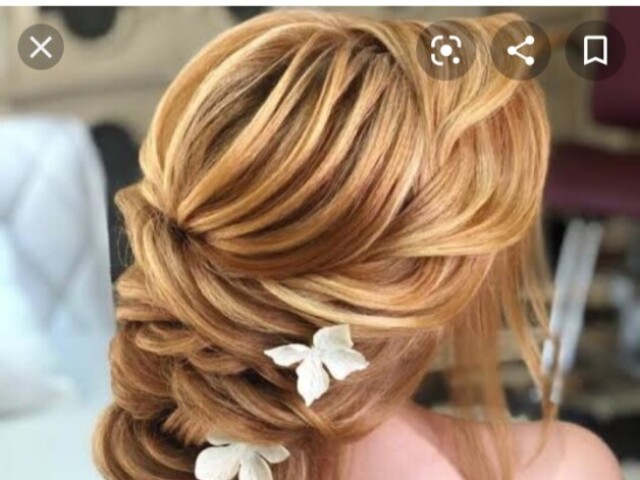Share this hairstyle image
Screen dimensions: 640x480
click(x=521, y=50)
